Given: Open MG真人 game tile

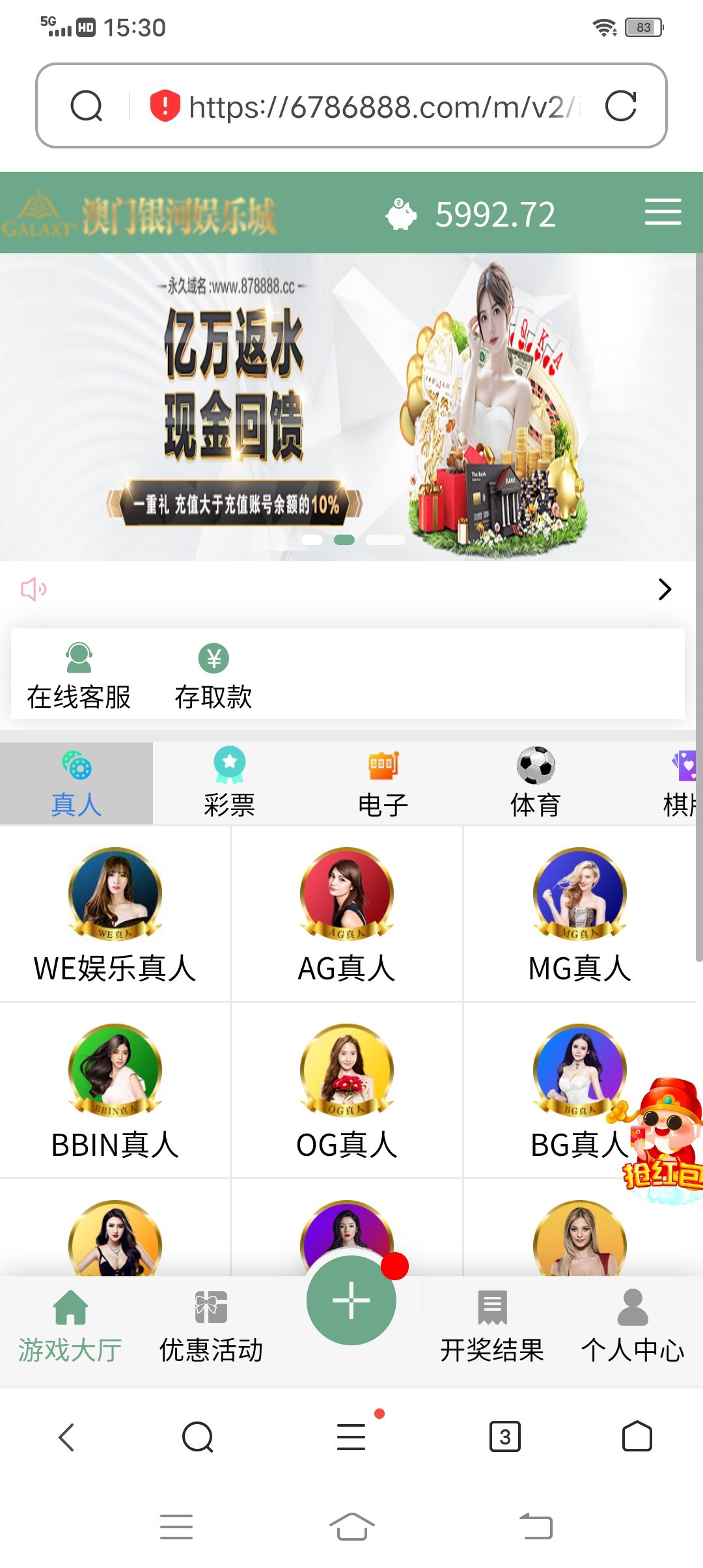Looking at the screenshot, I should (x=579, y=915).
